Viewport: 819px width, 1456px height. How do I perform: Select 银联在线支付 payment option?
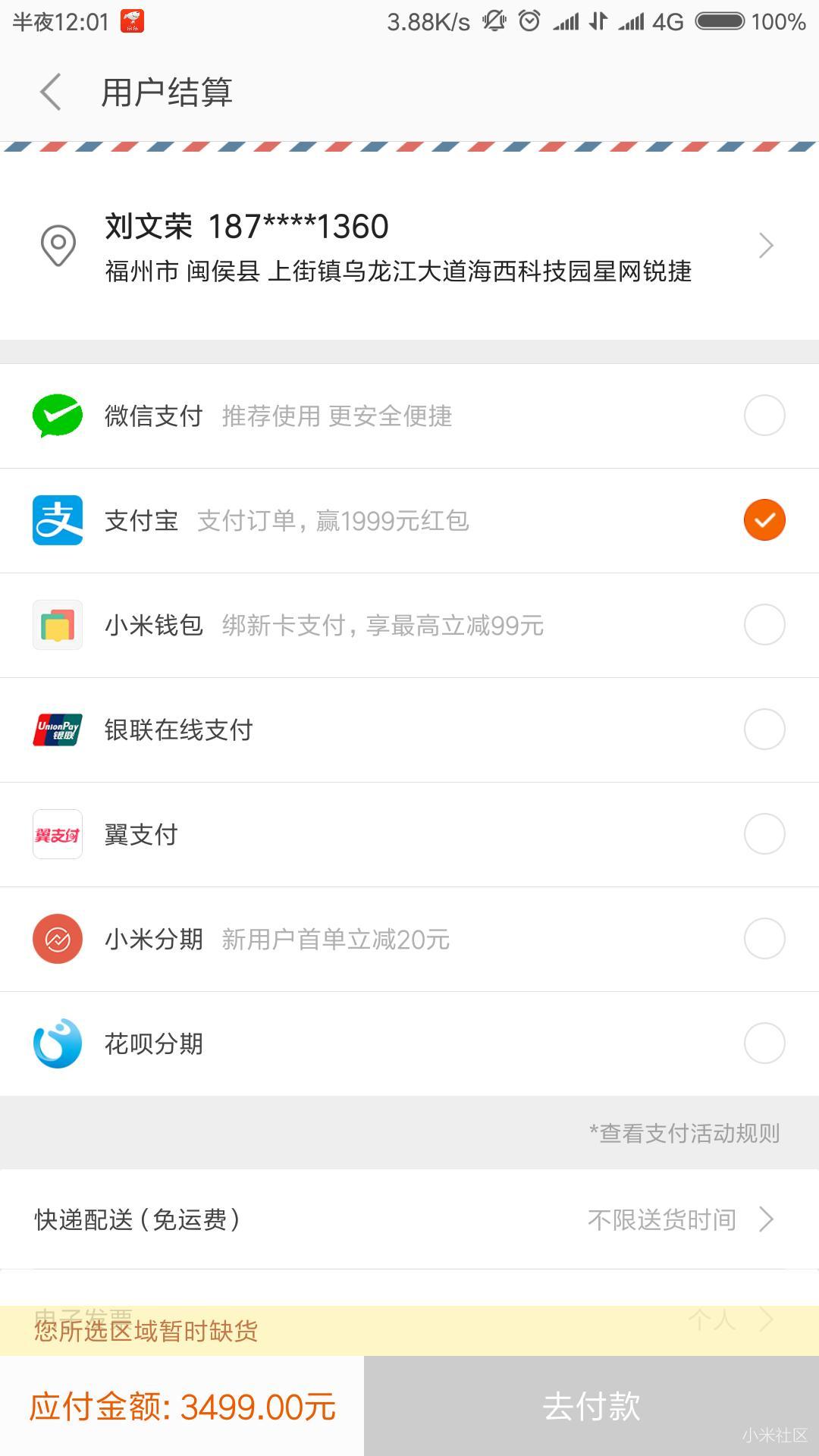point(764,730)
